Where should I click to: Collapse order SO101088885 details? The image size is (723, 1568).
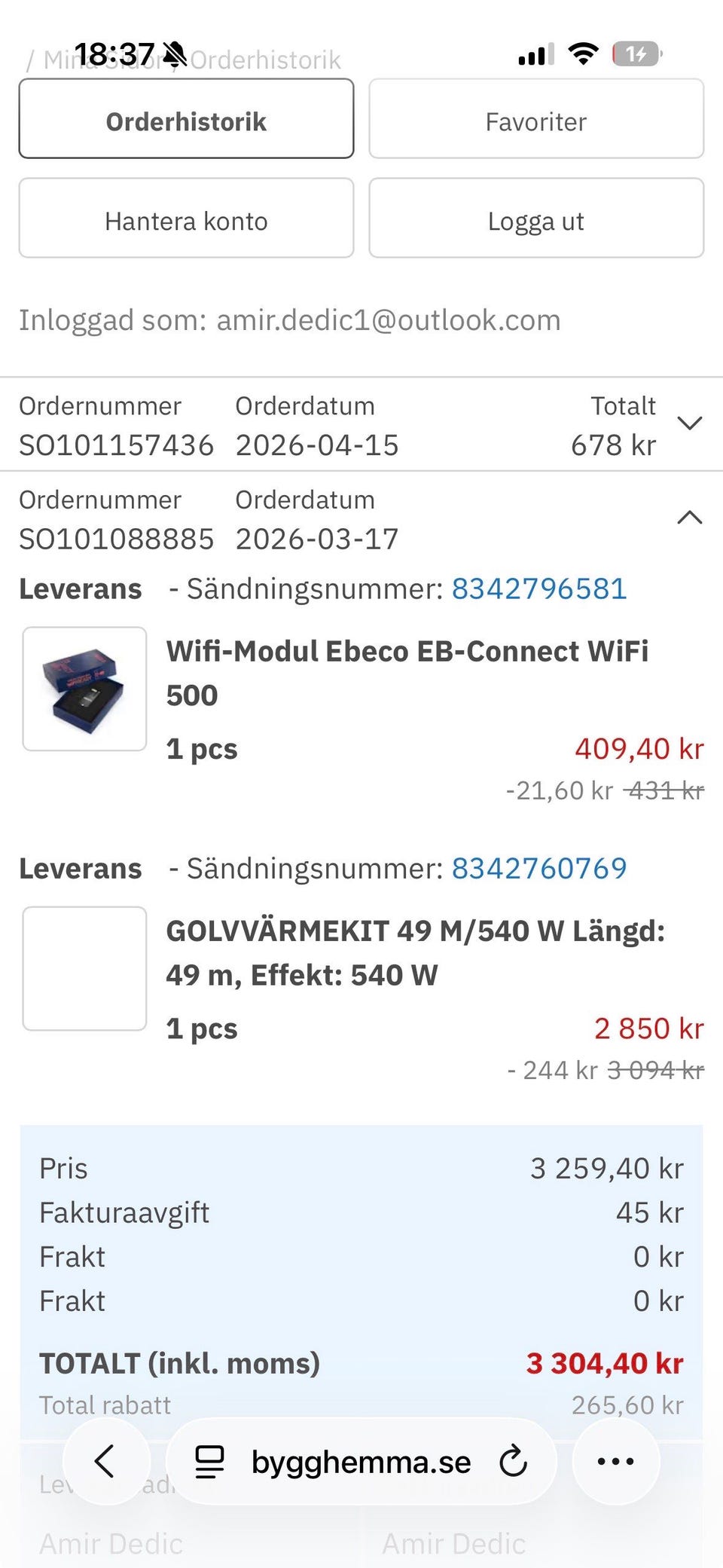tap(689, 518)
